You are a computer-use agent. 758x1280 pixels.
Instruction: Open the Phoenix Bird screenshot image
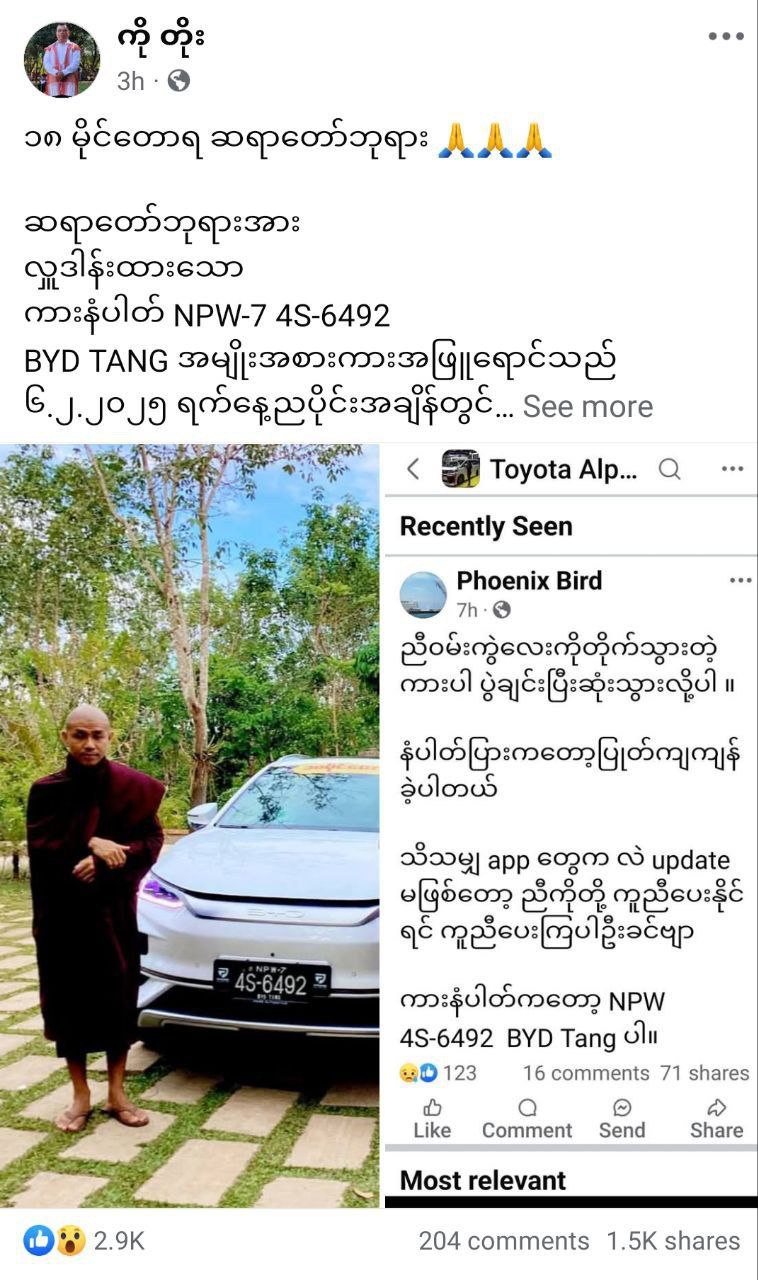click(570, 825)
